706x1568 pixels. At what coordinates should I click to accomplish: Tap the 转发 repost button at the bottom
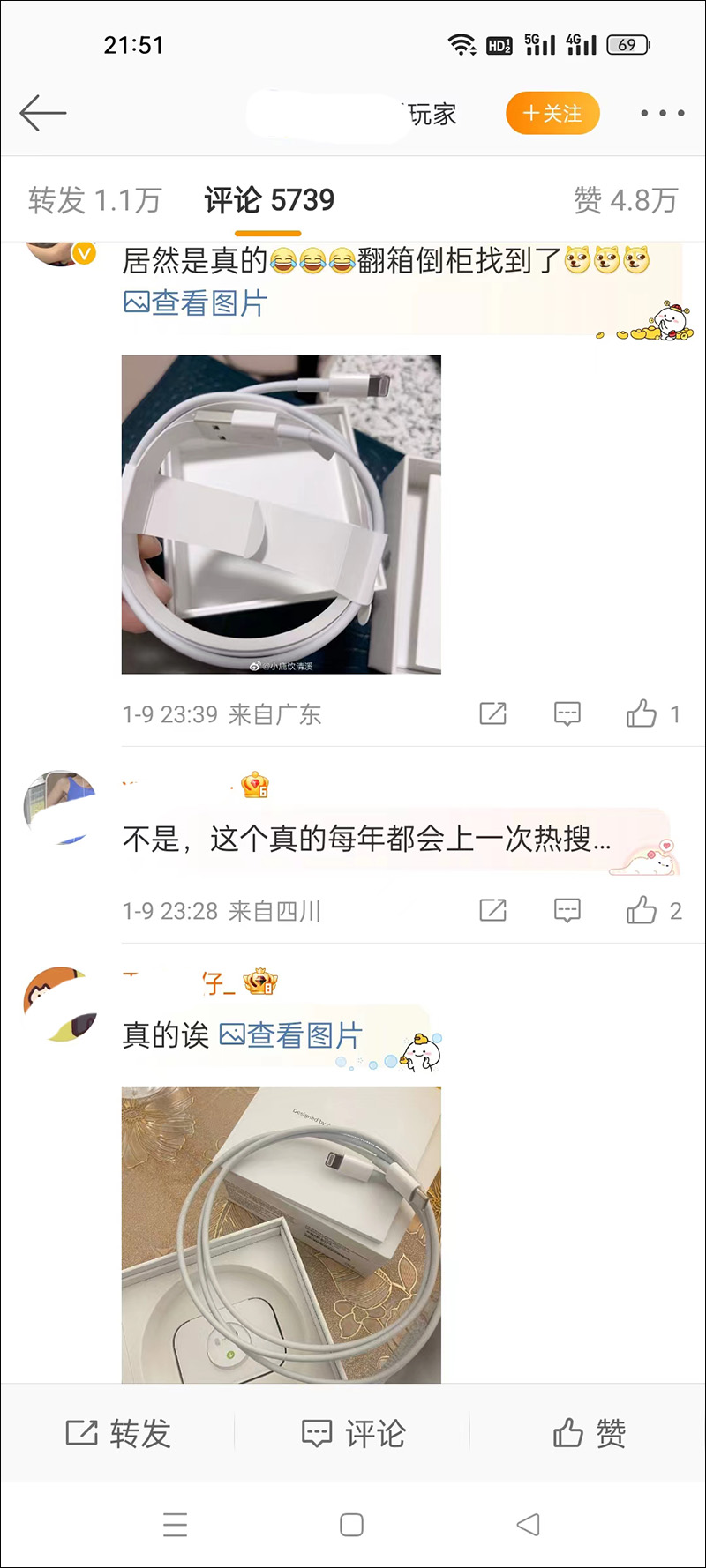click(121, 1433)
